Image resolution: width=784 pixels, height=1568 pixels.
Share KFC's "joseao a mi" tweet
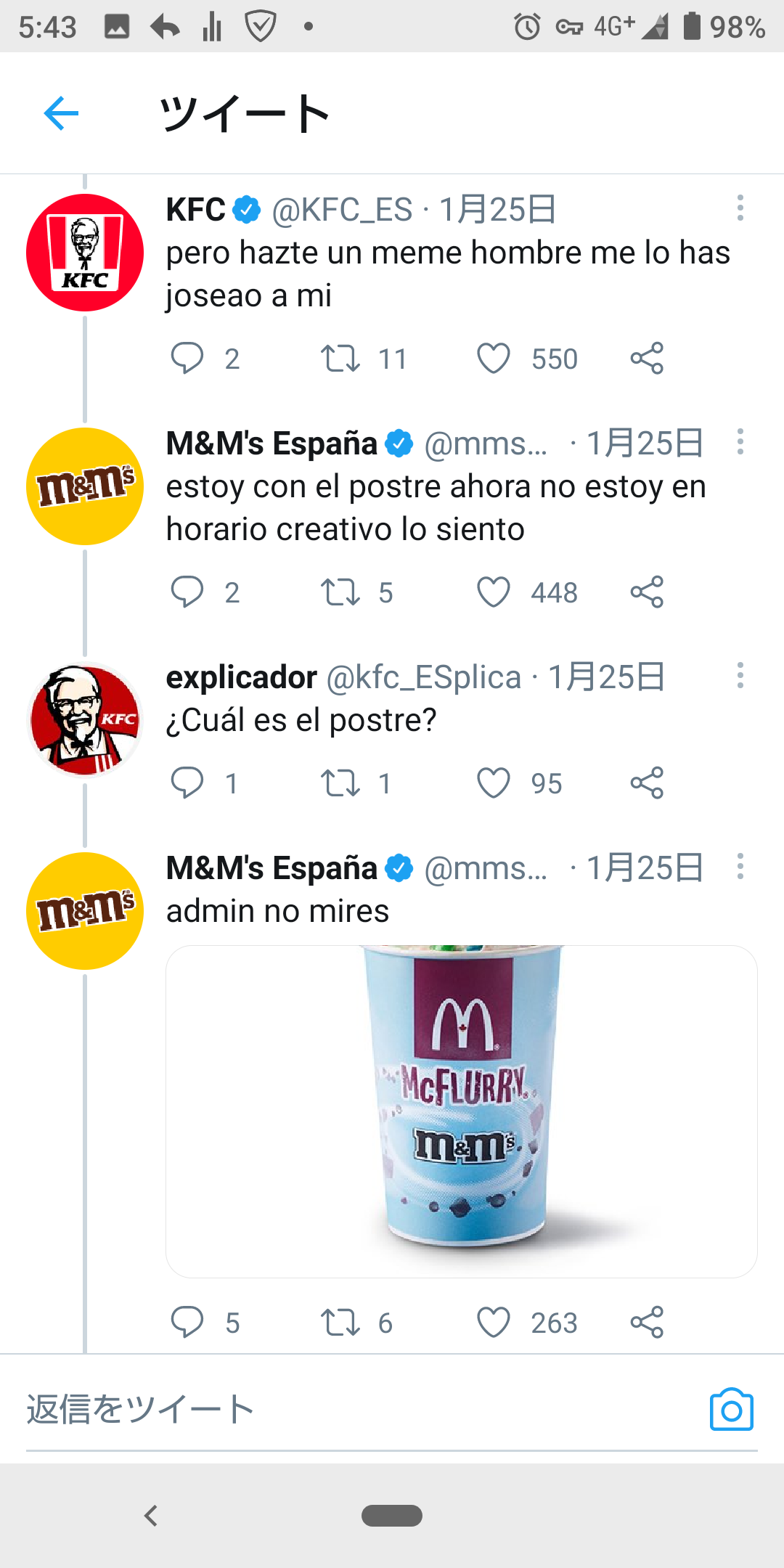click(647, 359)
